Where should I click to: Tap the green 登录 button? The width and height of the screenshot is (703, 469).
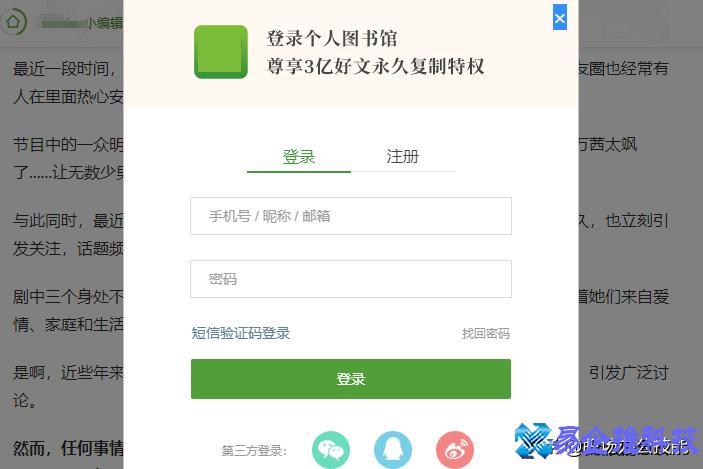pos(350,379)
